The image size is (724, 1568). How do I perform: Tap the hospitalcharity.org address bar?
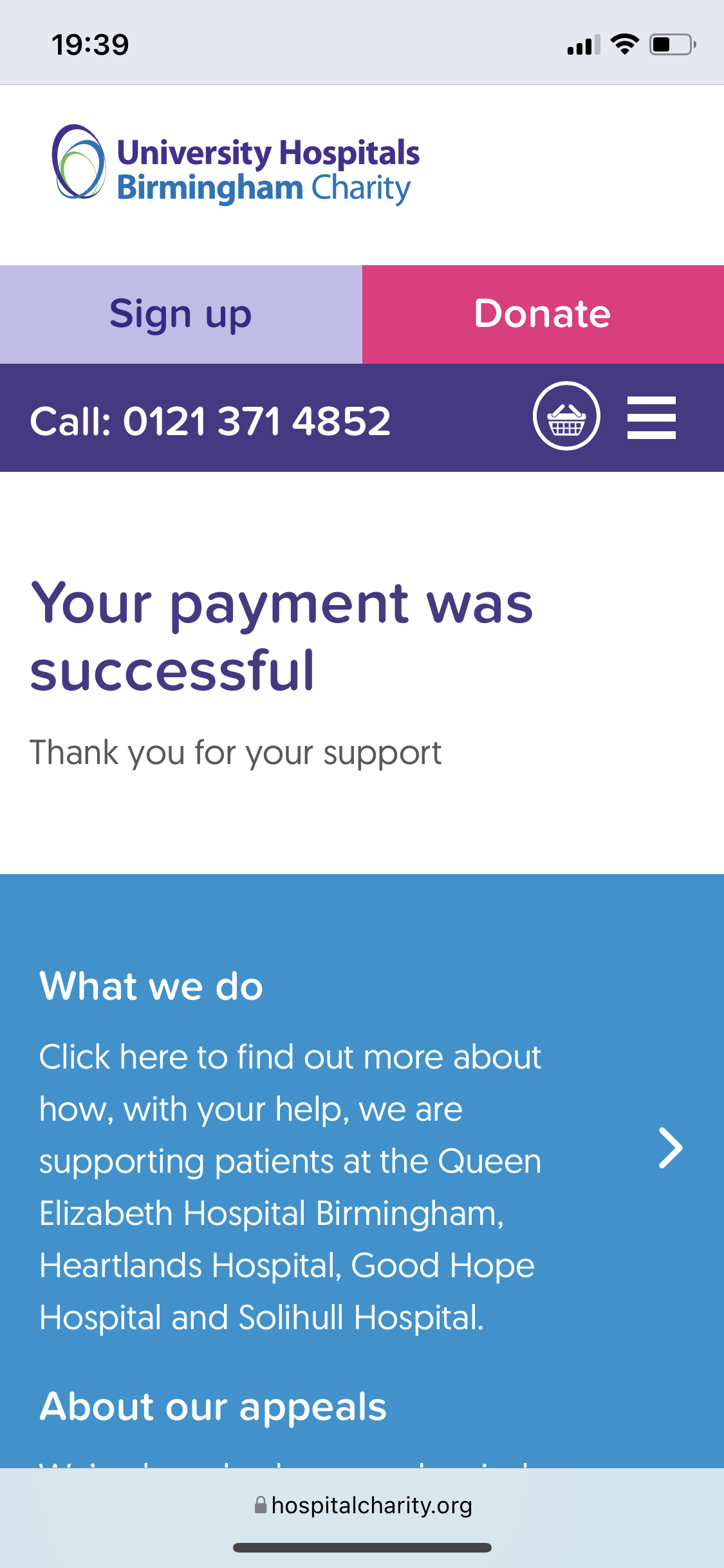(363, 1505)
